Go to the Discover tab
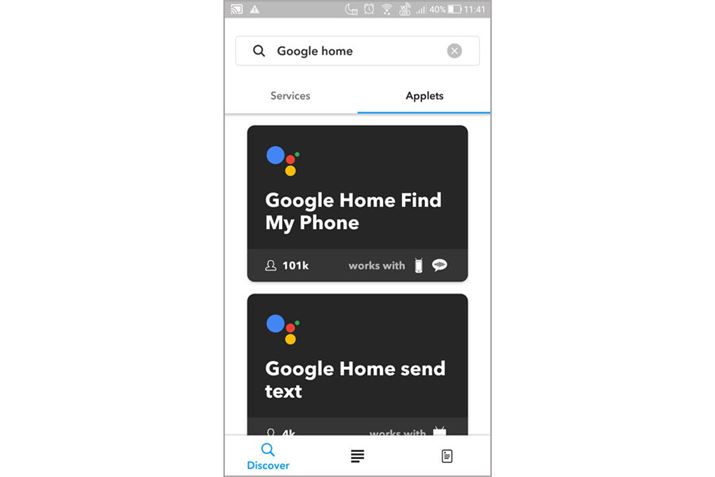The height and width of the screenshot is (477, 715). pos(268,457)
